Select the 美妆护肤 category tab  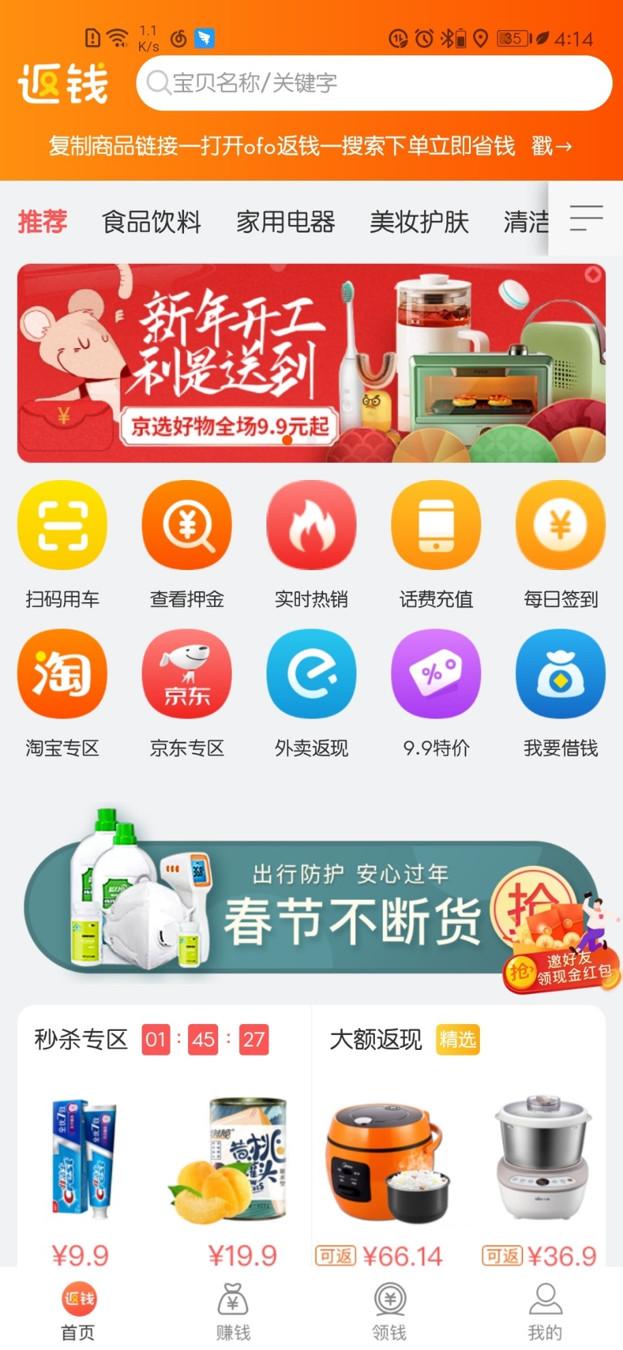(419, 221)
